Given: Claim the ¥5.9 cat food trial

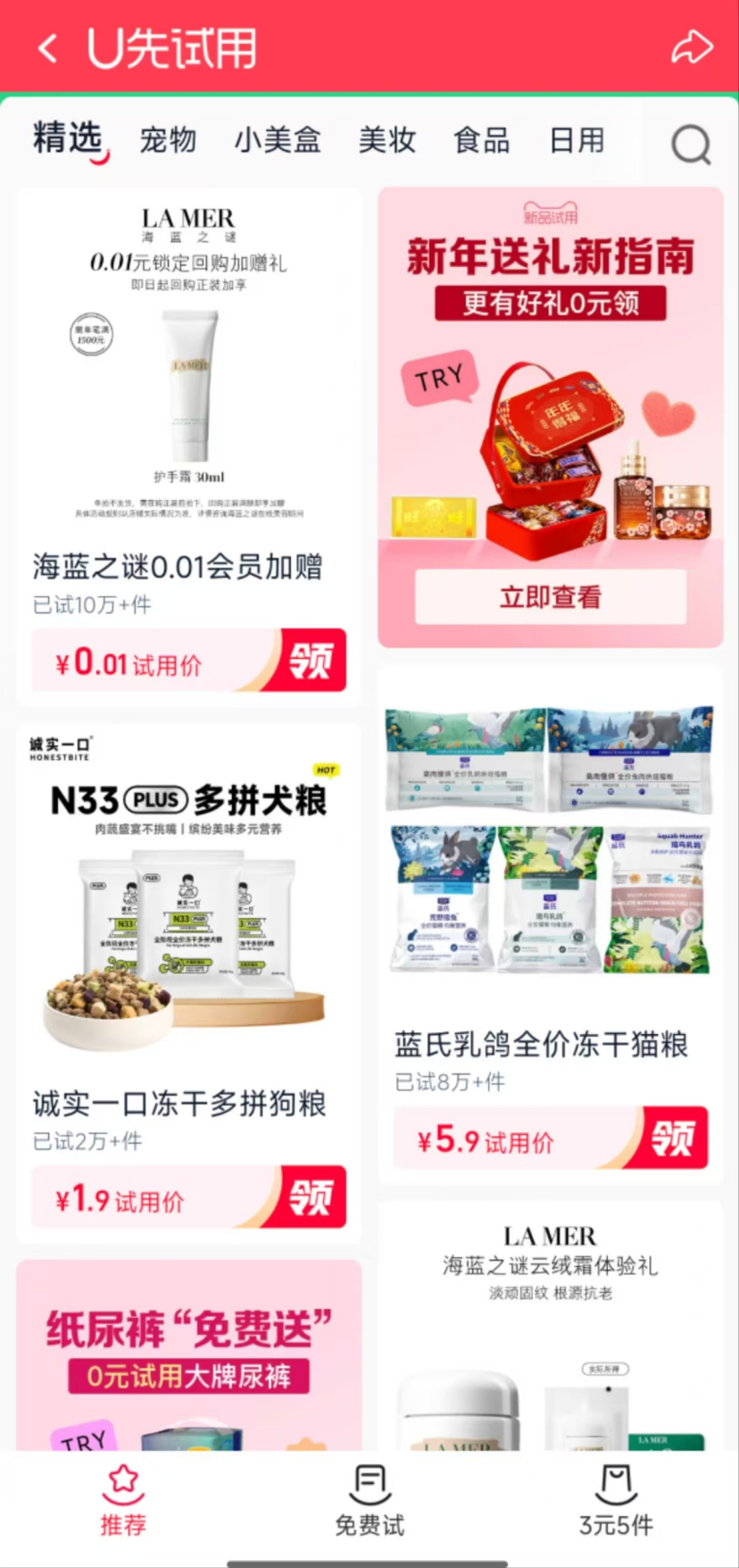Looking at the screenshot, I should tap(676, 1138).
